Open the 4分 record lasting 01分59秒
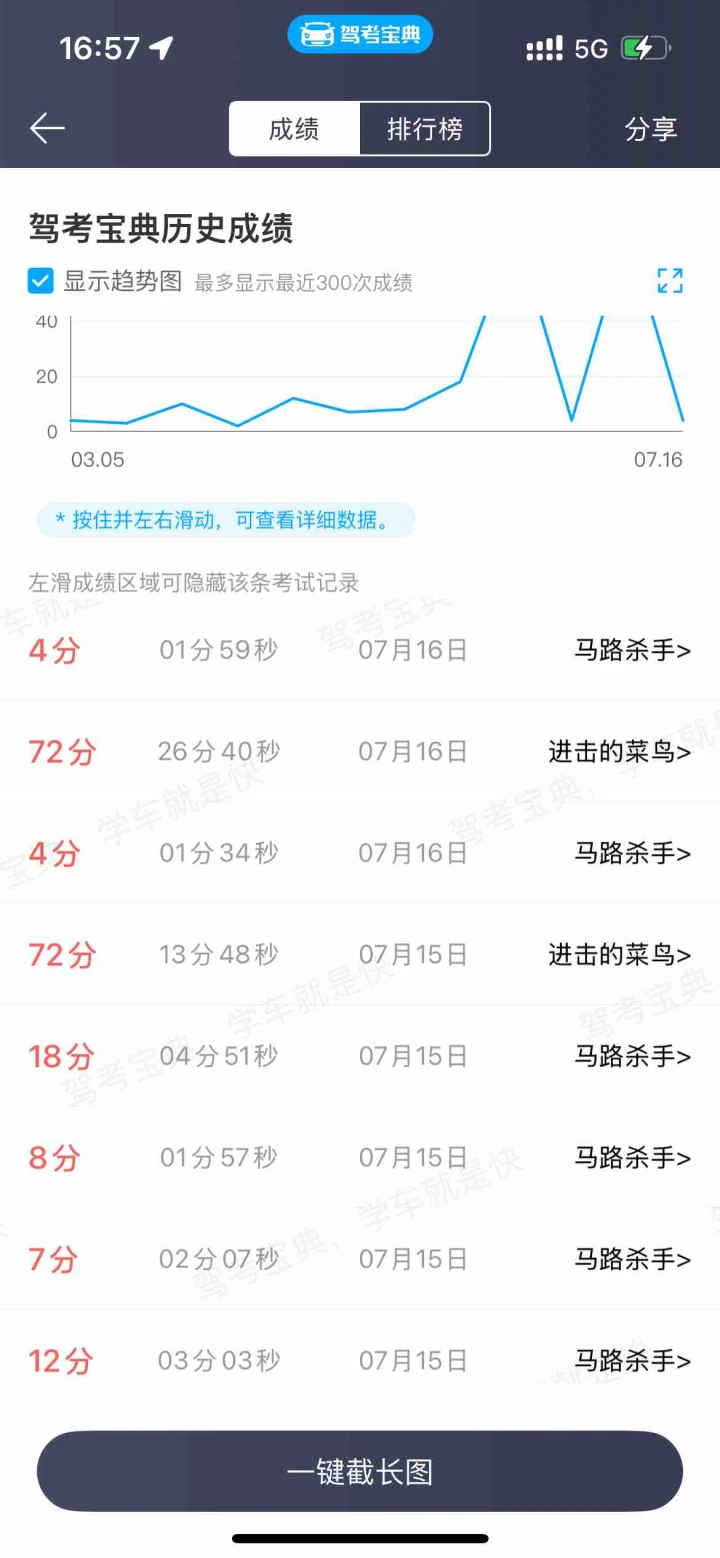720x1558 pixels. pos(360,650)
